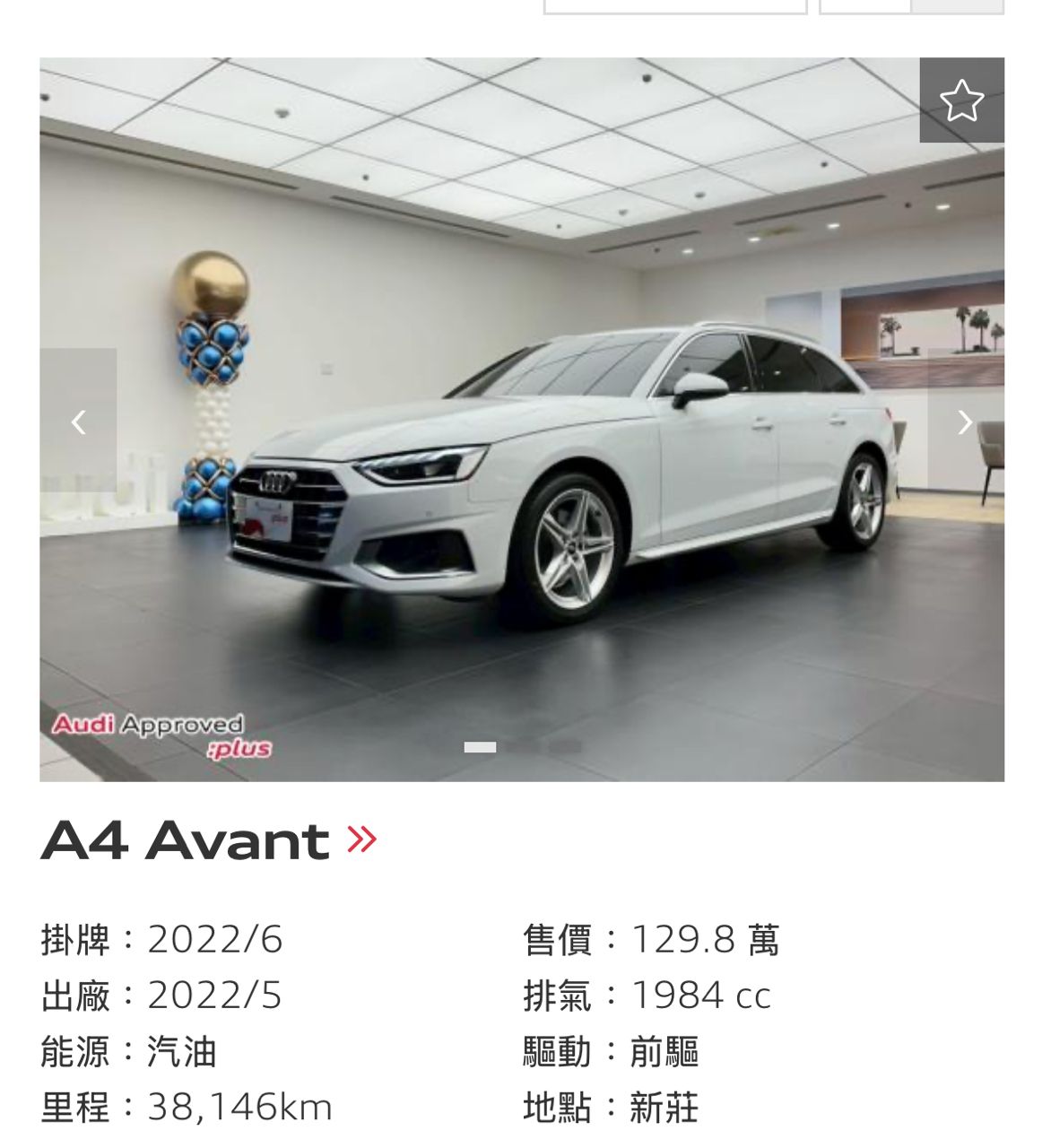Show the previous car photo
Viewport: 1042px width, 1148px height.
(x=79, y=422)
